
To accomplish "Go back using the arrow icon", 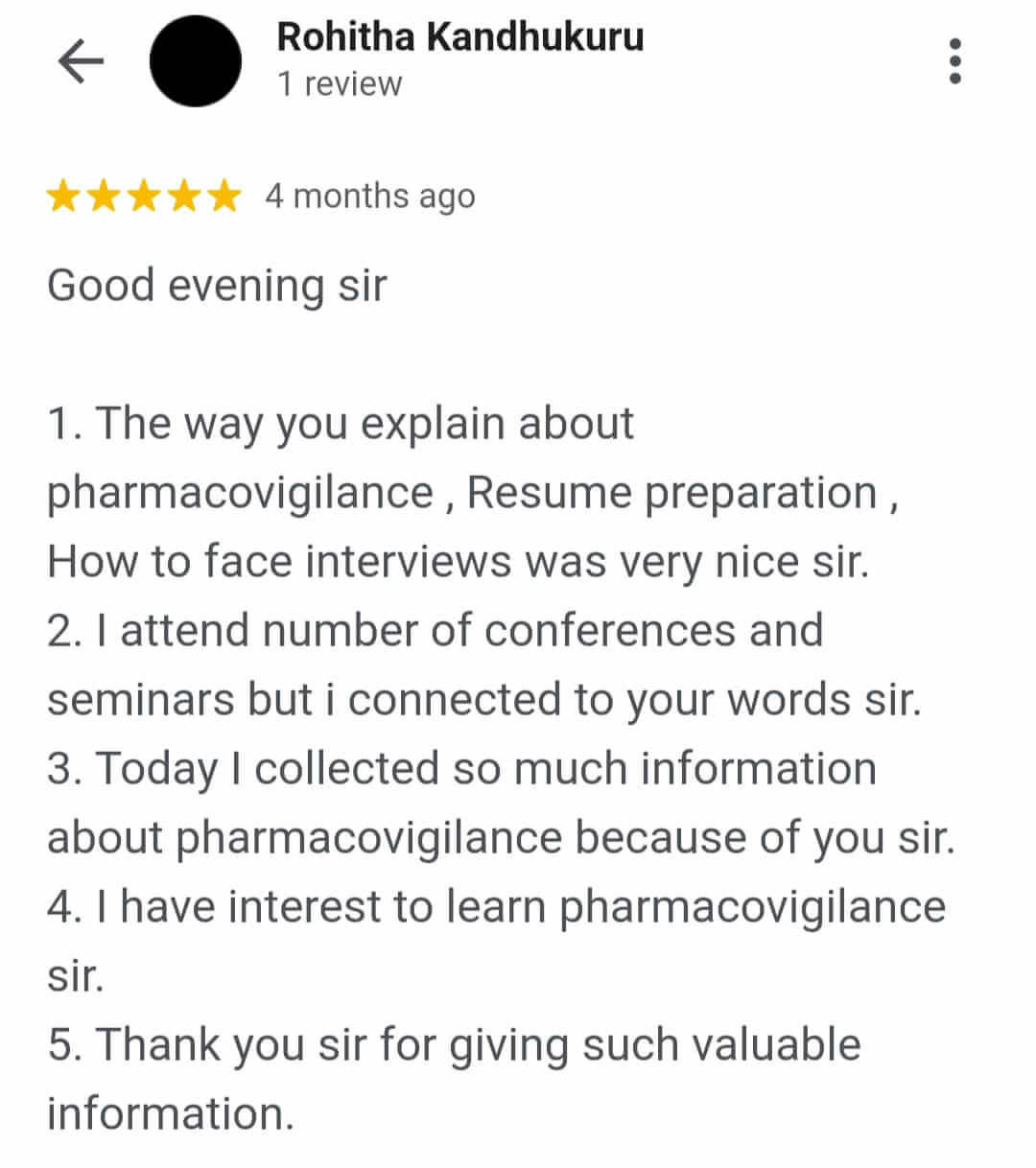I will click(81, 62).
